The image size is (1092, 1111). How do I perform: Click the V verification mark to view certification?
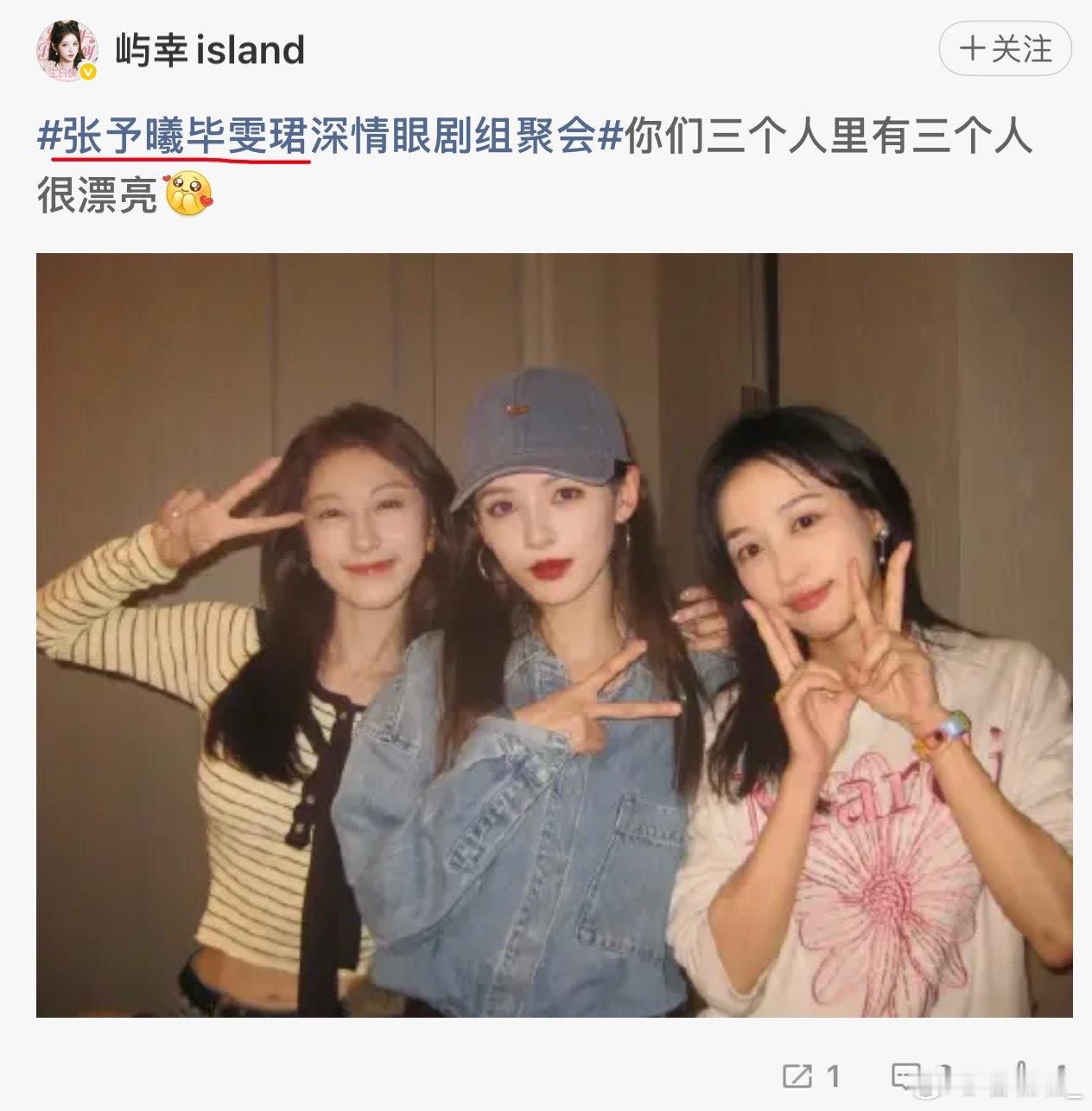tap(87, 72)
